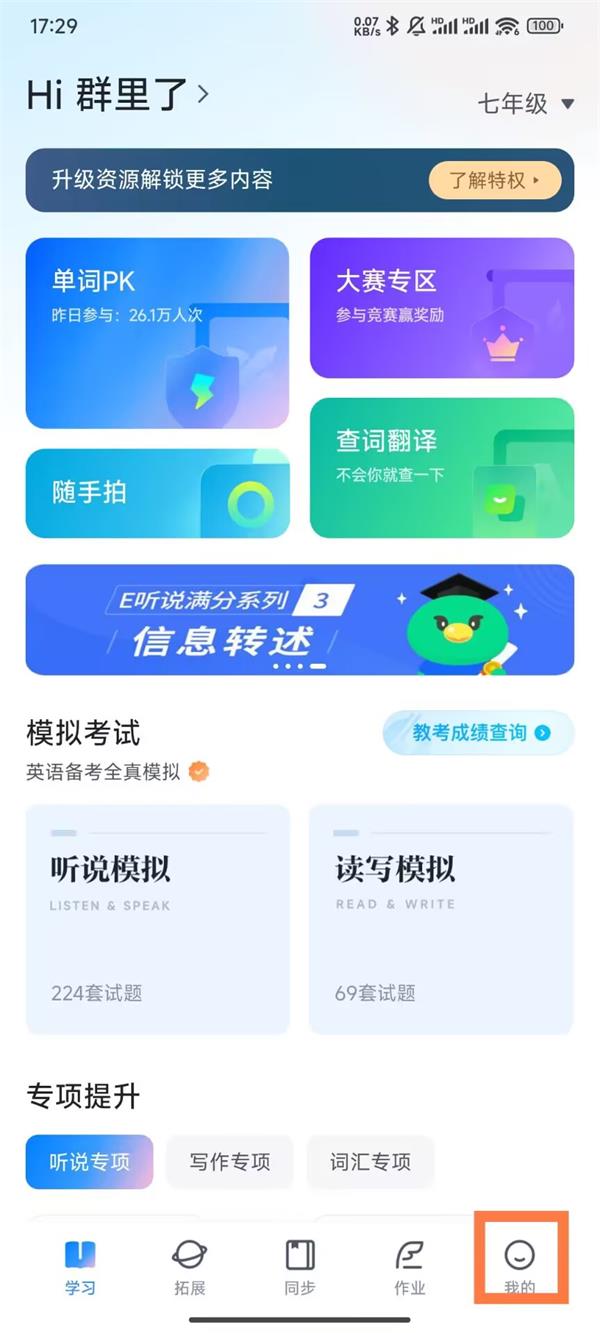
Task: Select the 写作专项 chip
Action: coord(230,1162)
